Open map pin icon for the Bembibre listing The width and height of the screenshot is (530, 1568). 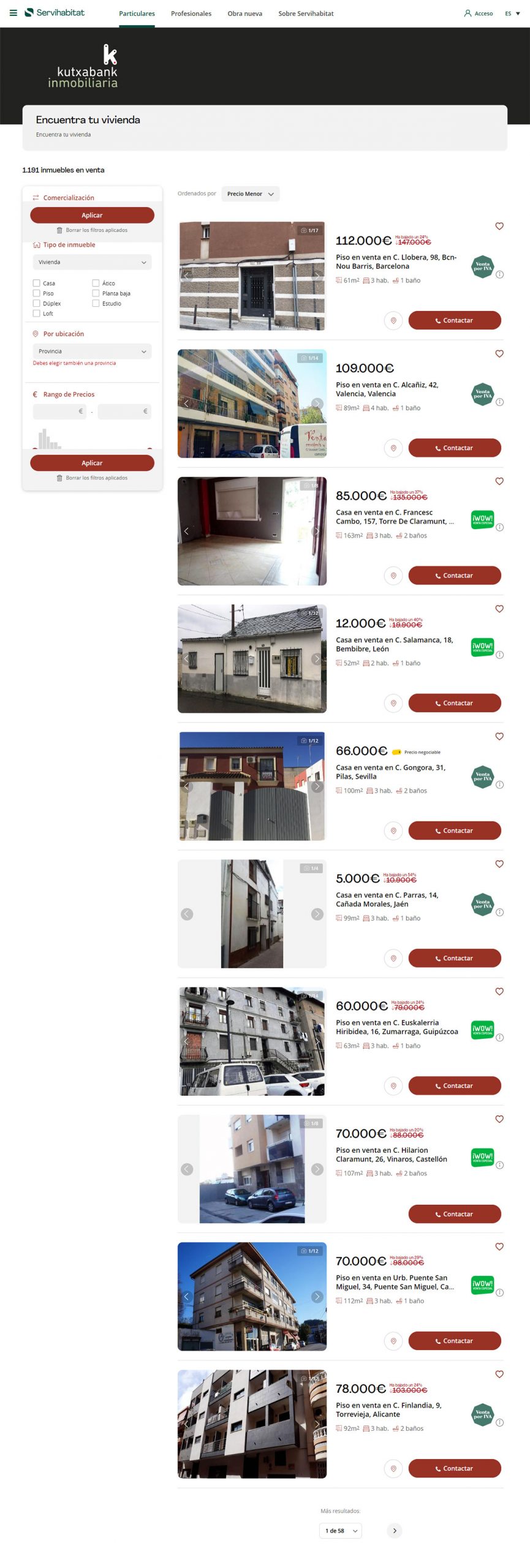[x=393, y=703]
